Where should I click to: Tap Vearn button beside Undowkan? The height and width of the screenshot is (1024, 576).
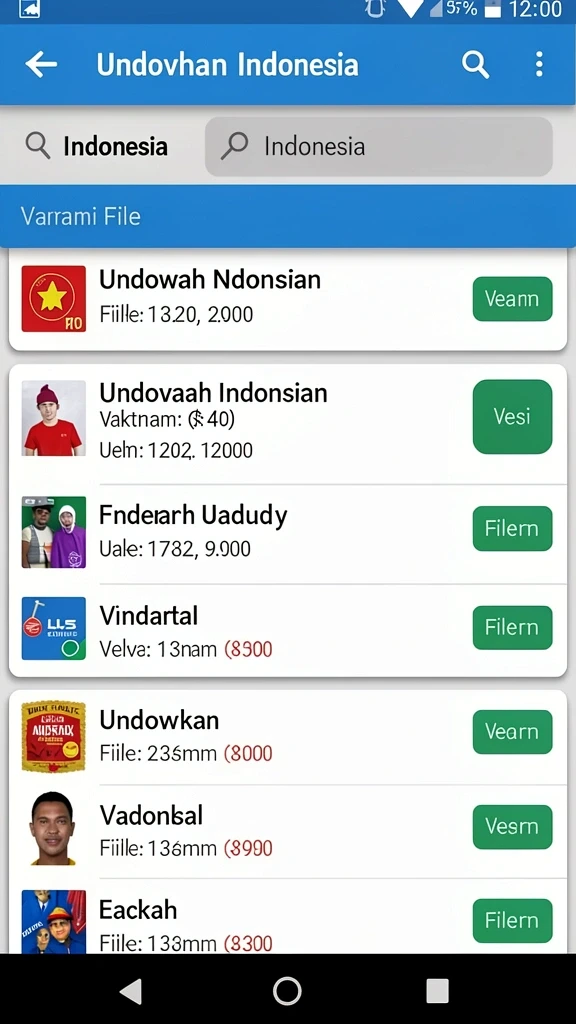[513, 731]
